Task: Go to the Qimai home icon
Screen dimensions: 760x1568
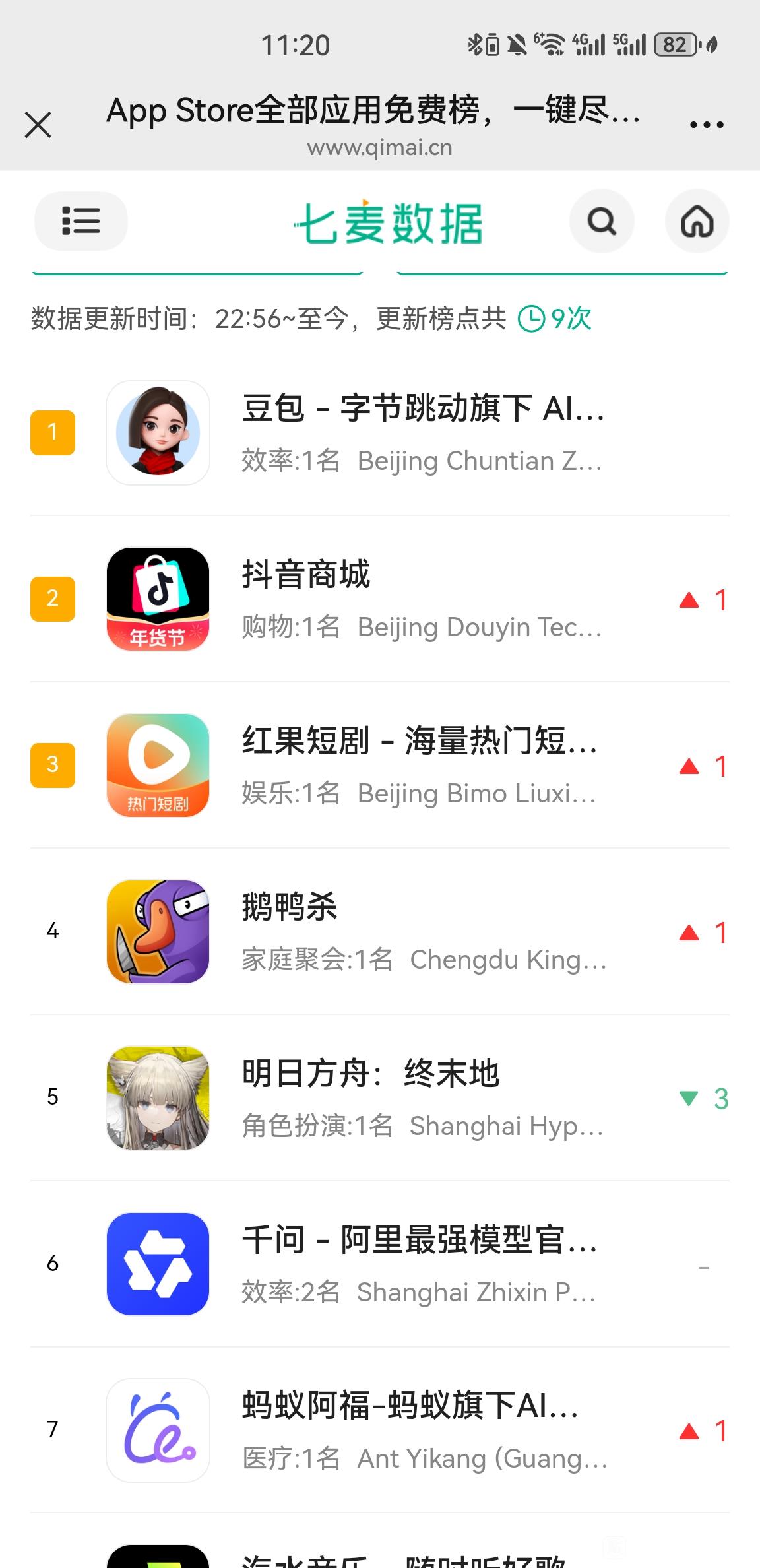Action: (x=697, y=221)
